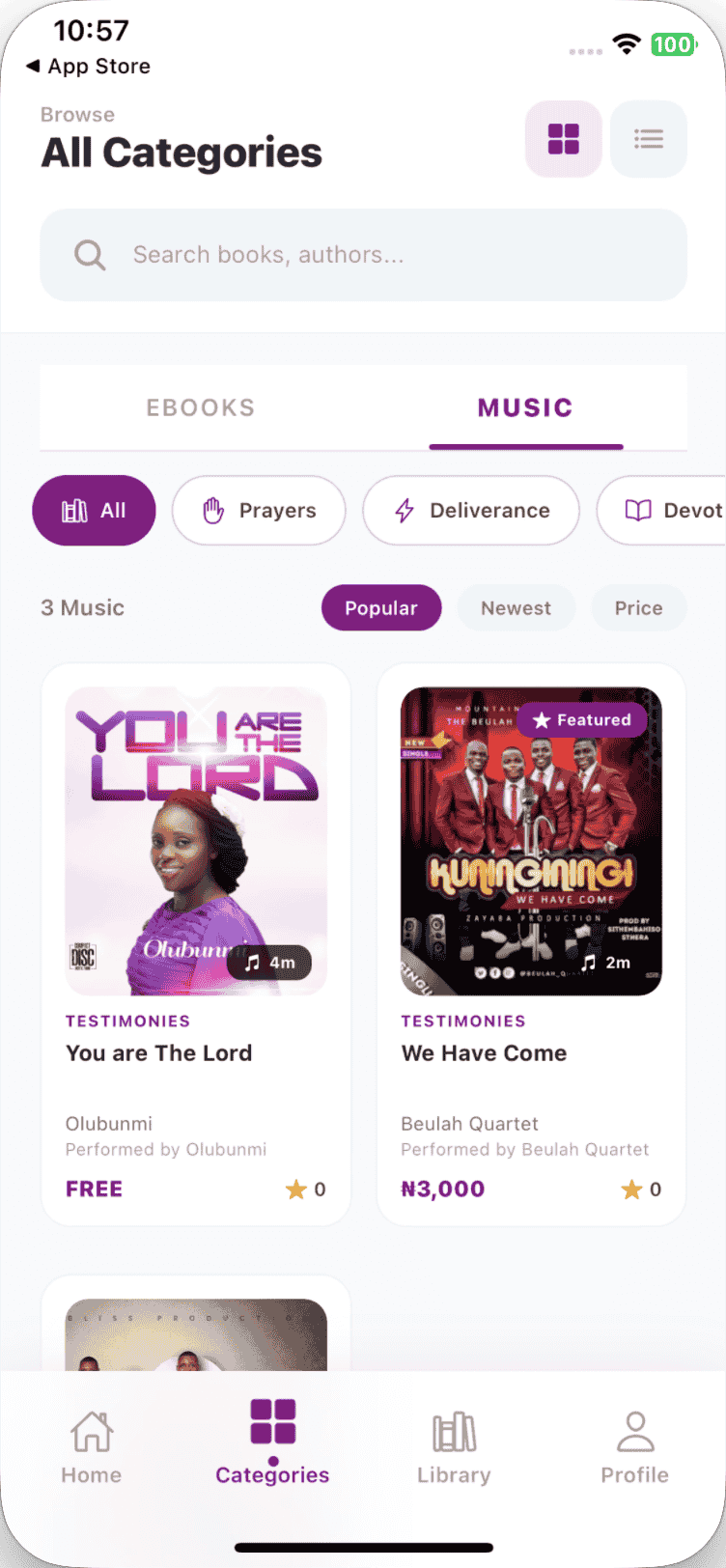This screenshot has width=726, height=1568.
Task: Return to App Store via back link
Action: coord(88,67)
